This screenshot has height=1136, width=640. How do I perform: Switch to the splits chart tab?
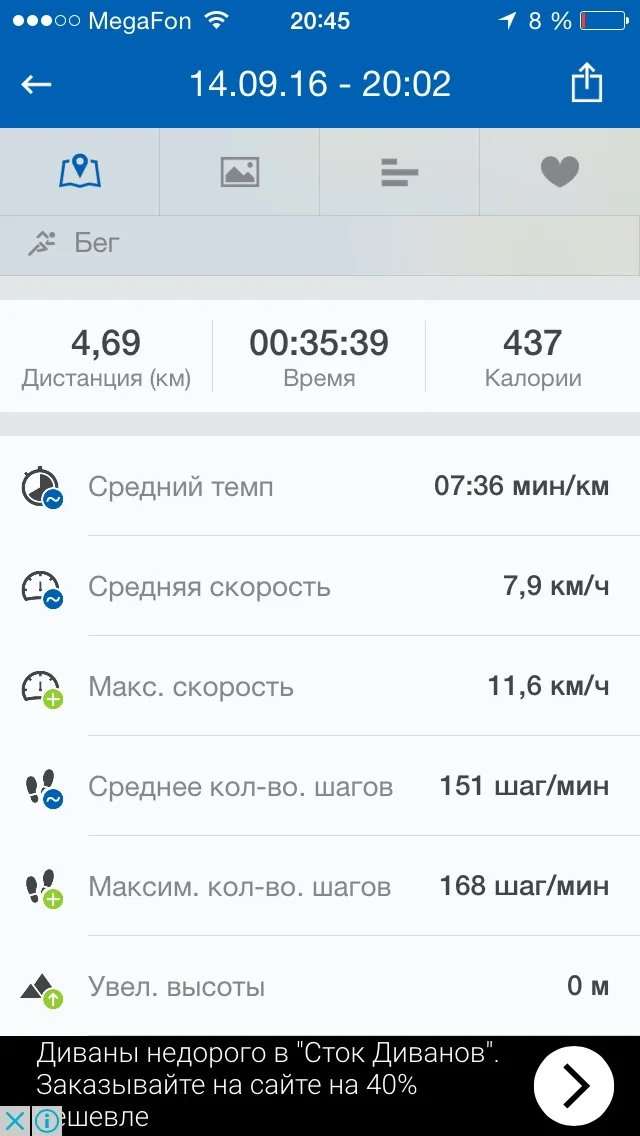399,172
